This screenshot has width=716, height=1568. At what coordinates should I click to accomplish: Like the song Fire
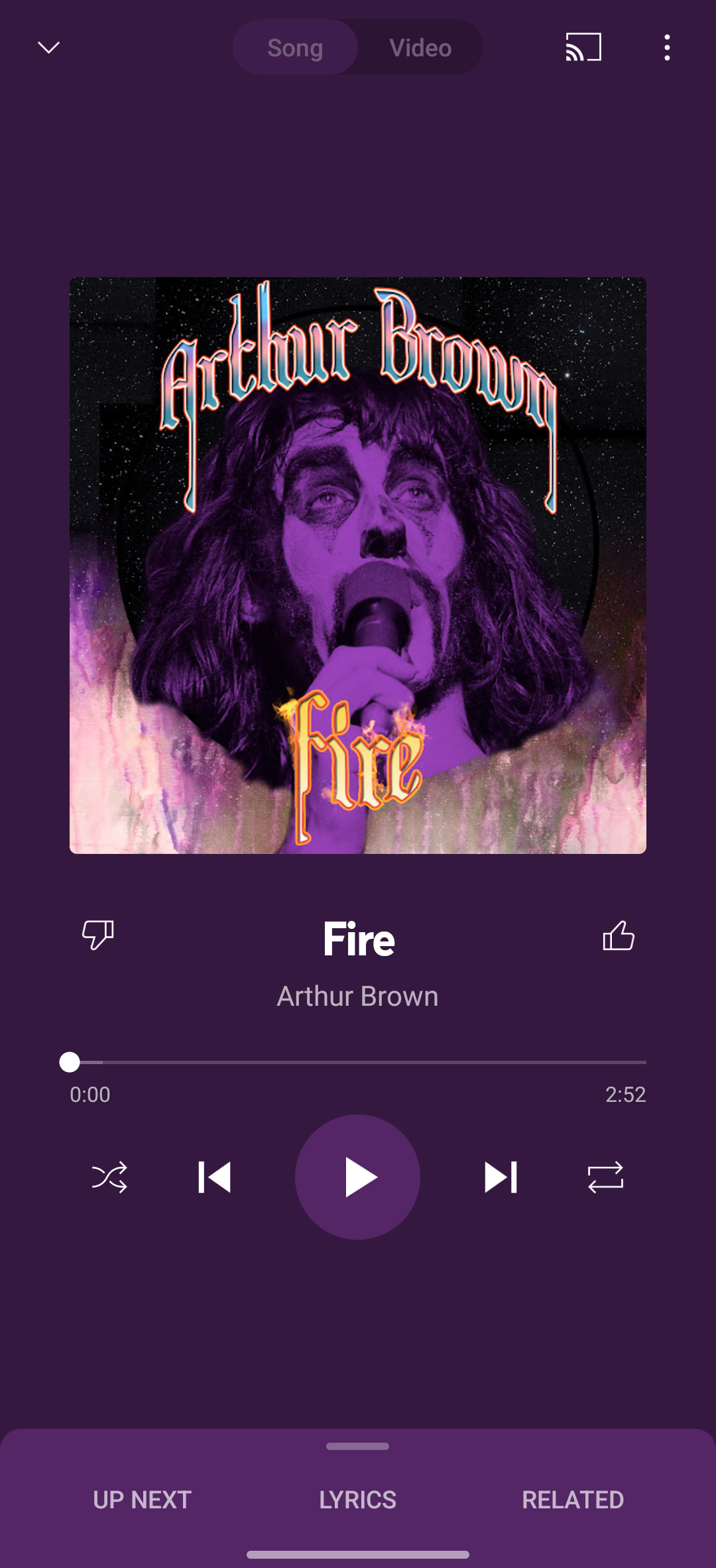[619, 935]
